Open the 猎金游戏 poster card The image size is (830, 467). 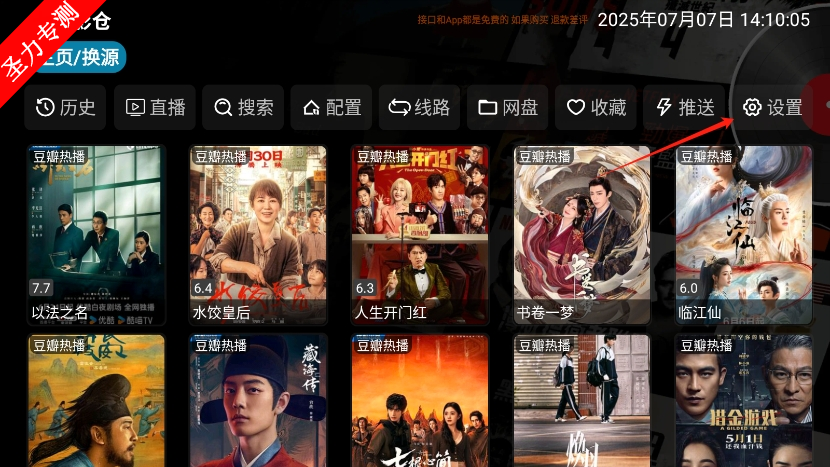[x=744, y=400]
